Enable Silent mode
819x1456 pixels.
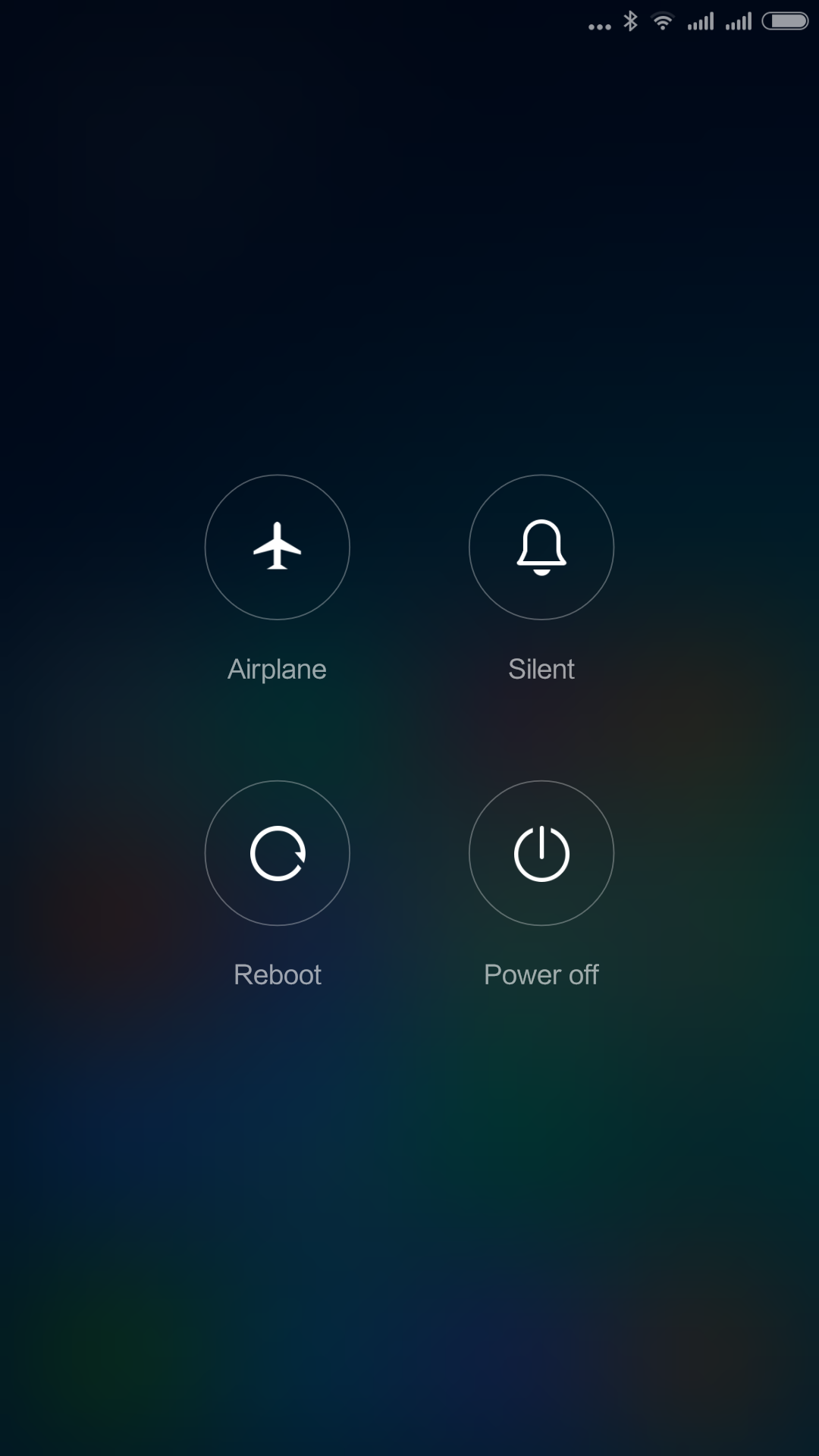point(541,547)
